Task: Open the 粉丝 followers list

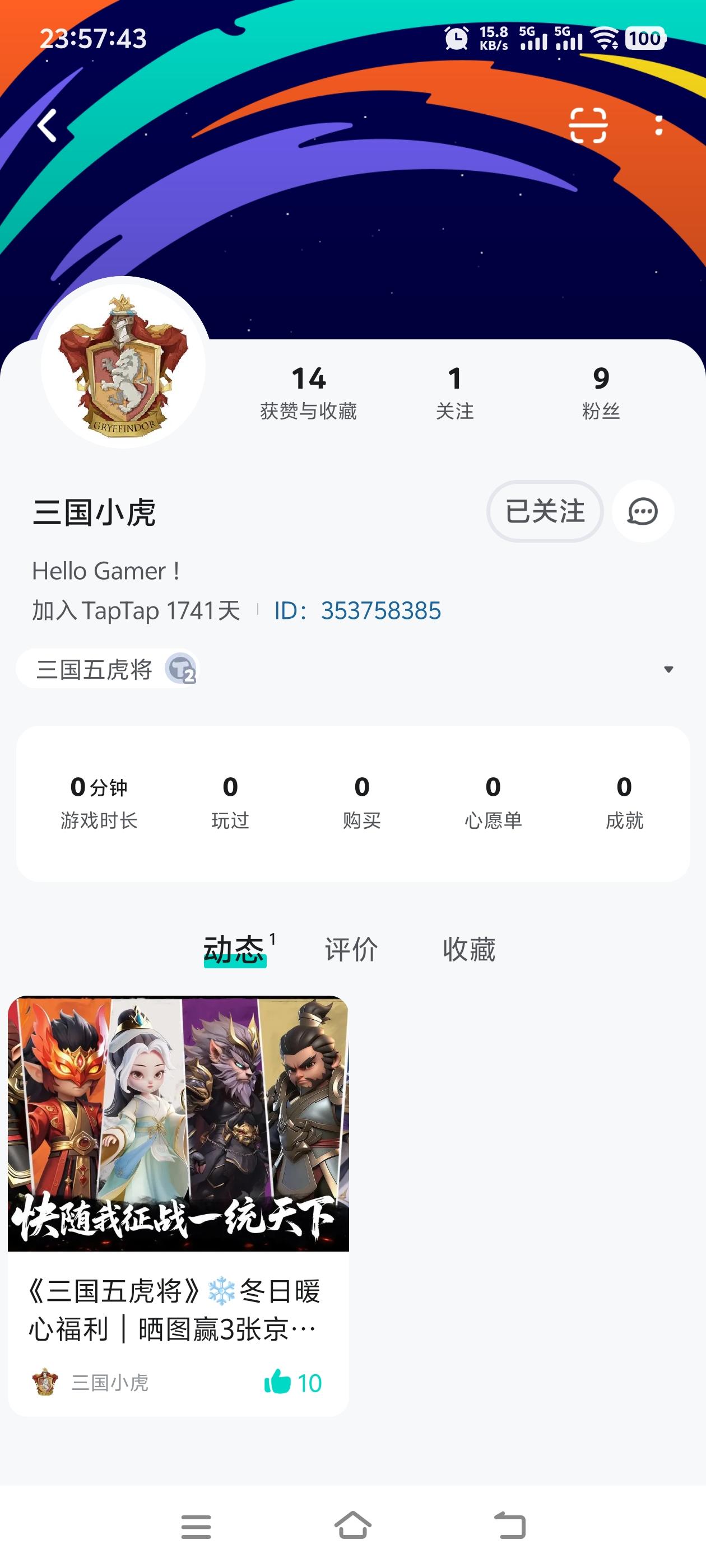Action: tap(601, 393)
